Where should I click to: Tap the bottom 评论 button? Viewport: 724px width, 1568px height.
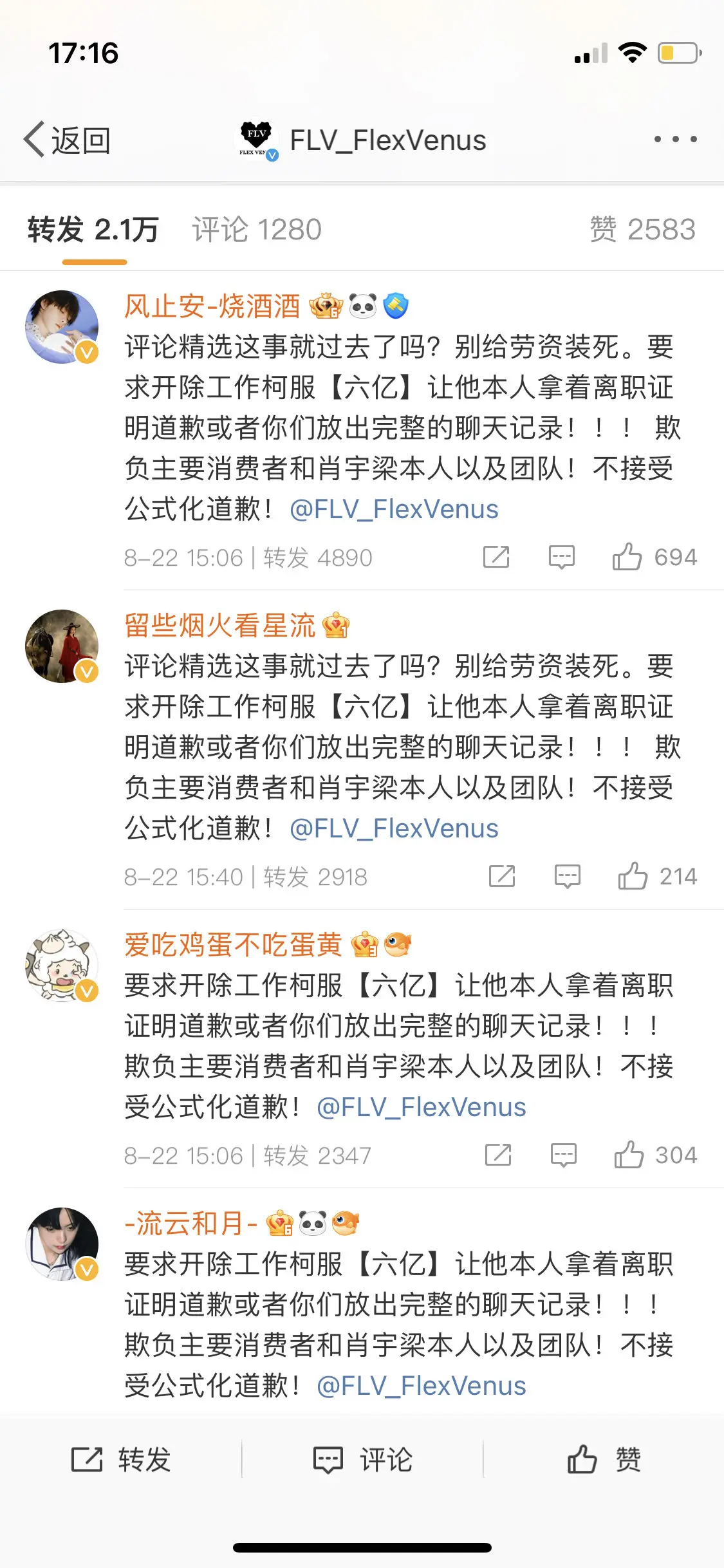pyautogui.click(x=362, y=1459)
